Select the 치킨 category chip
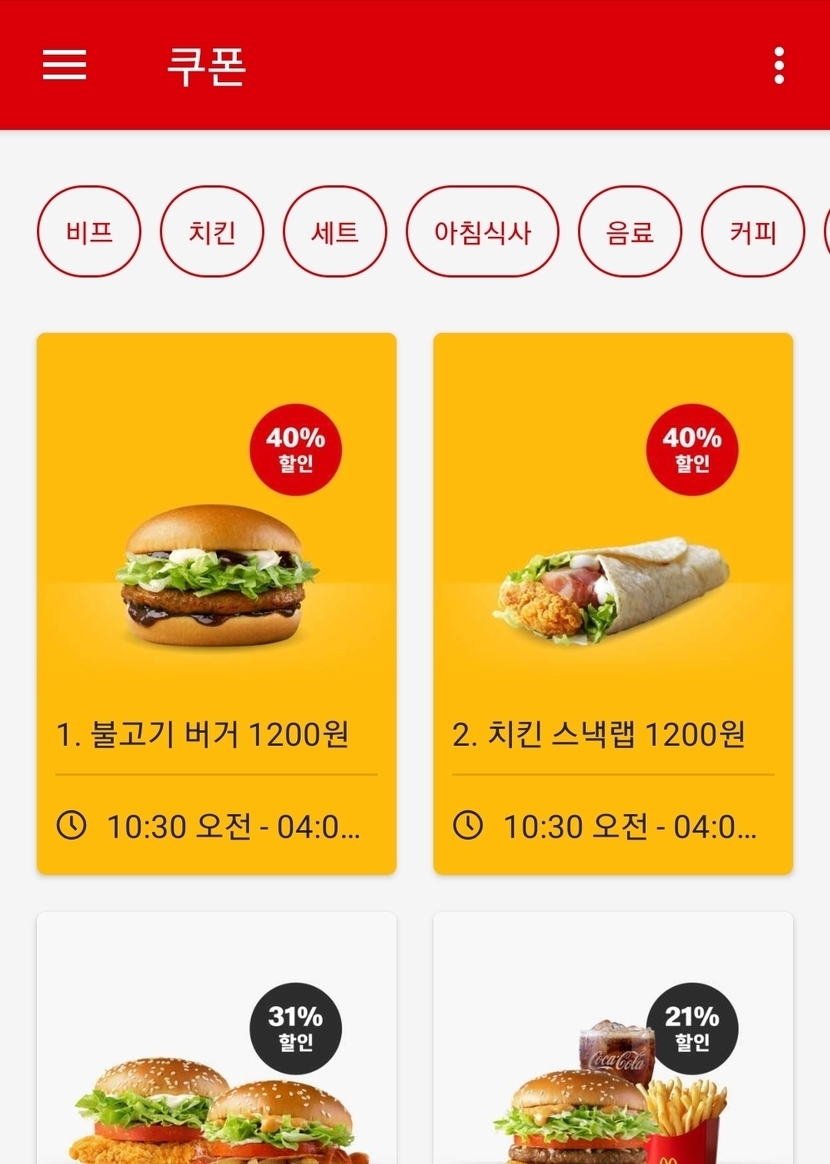 pos(212,232)
